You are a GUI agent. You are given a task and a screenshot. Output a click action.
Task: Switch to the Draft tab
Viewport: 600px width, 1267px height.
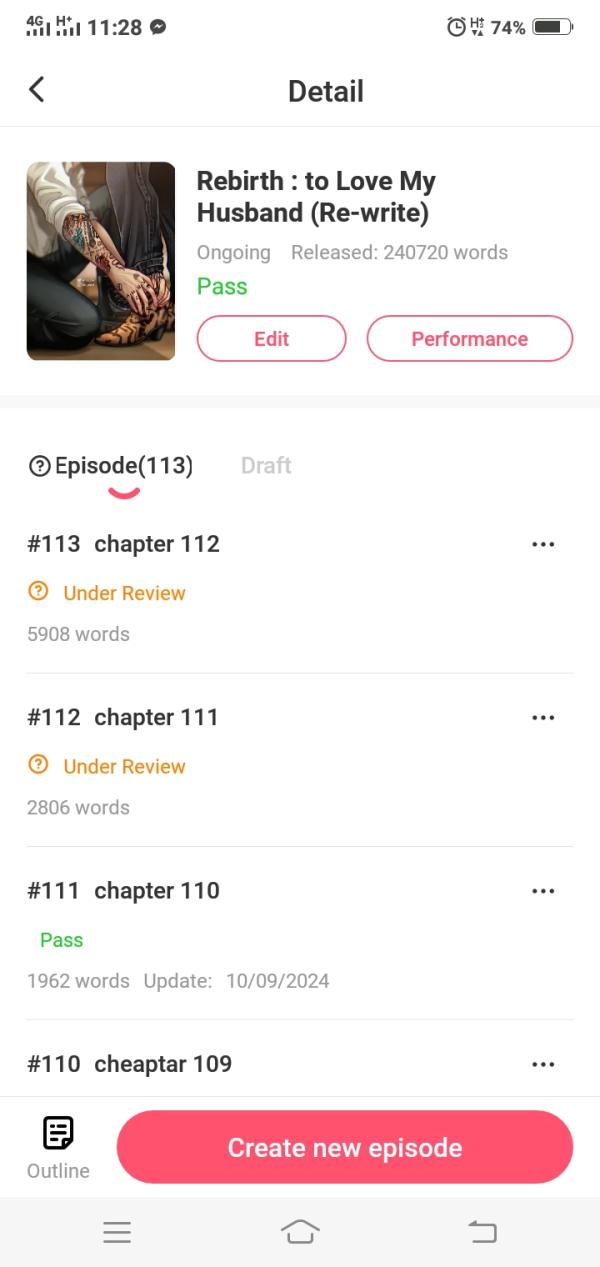266,465
